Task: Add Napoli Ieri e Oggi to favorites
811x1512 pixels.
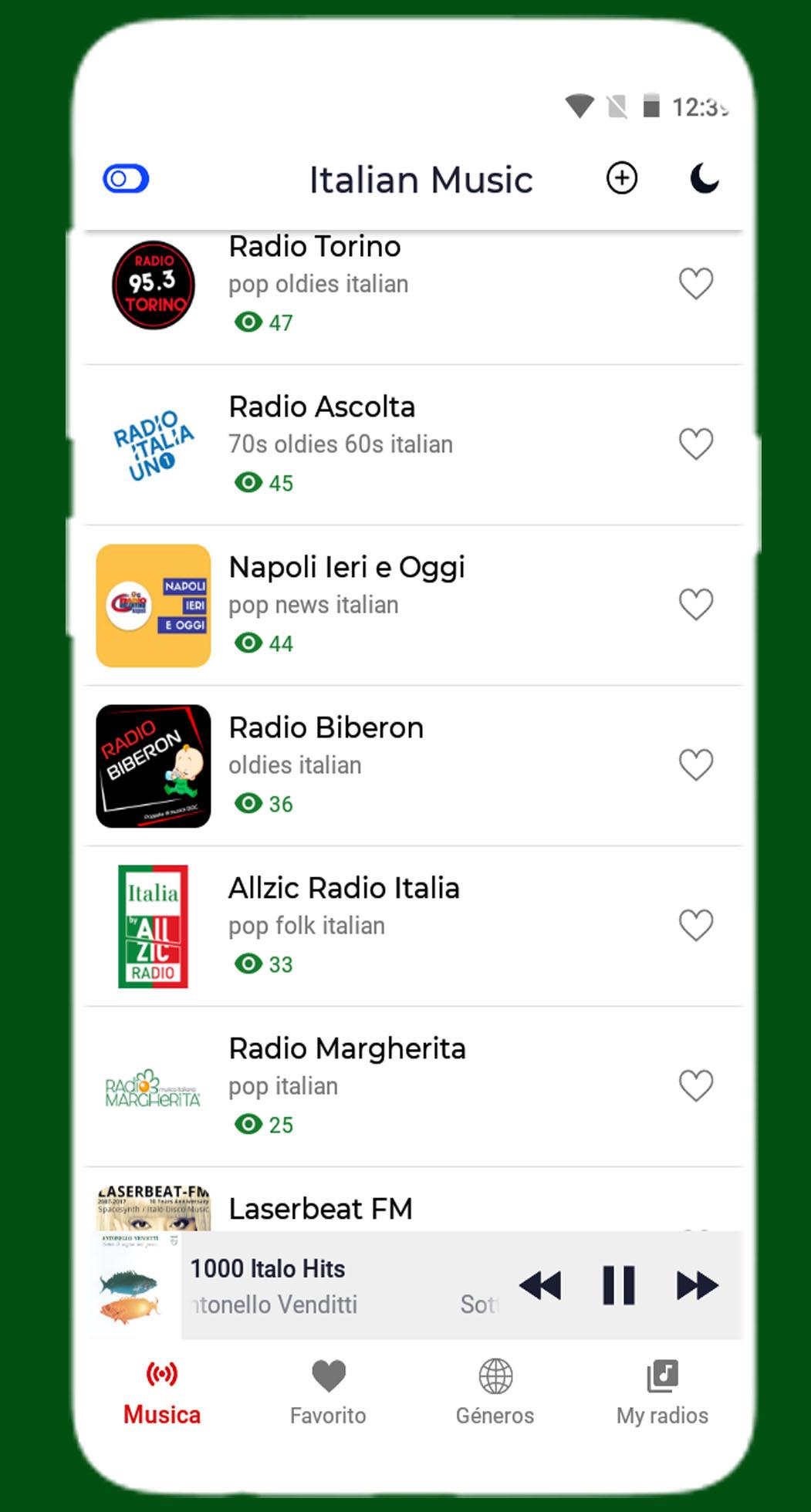Action: tap(695, 604)
